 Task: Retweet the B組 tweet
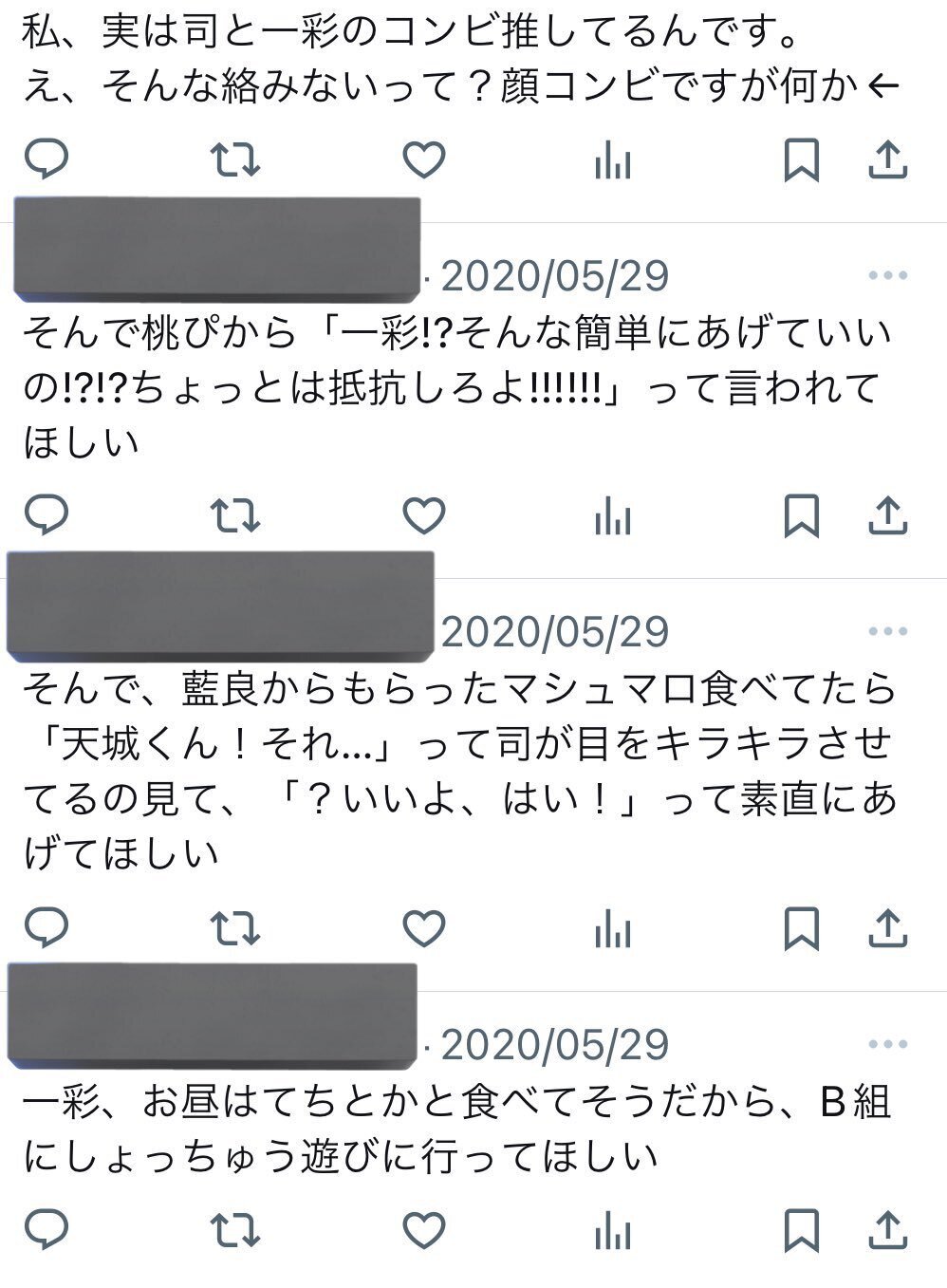click(x=233, y=1229)
